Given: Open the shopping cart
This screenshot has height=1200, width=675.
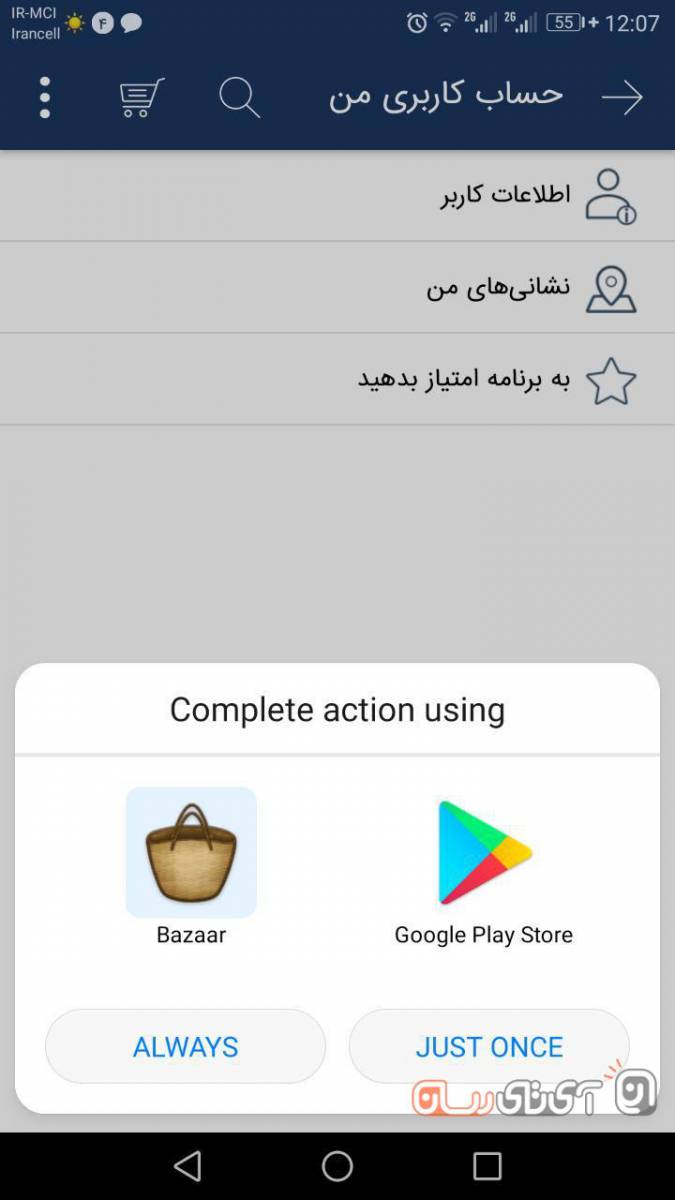Looking at the screenshot, I should (x=141, y=98).
